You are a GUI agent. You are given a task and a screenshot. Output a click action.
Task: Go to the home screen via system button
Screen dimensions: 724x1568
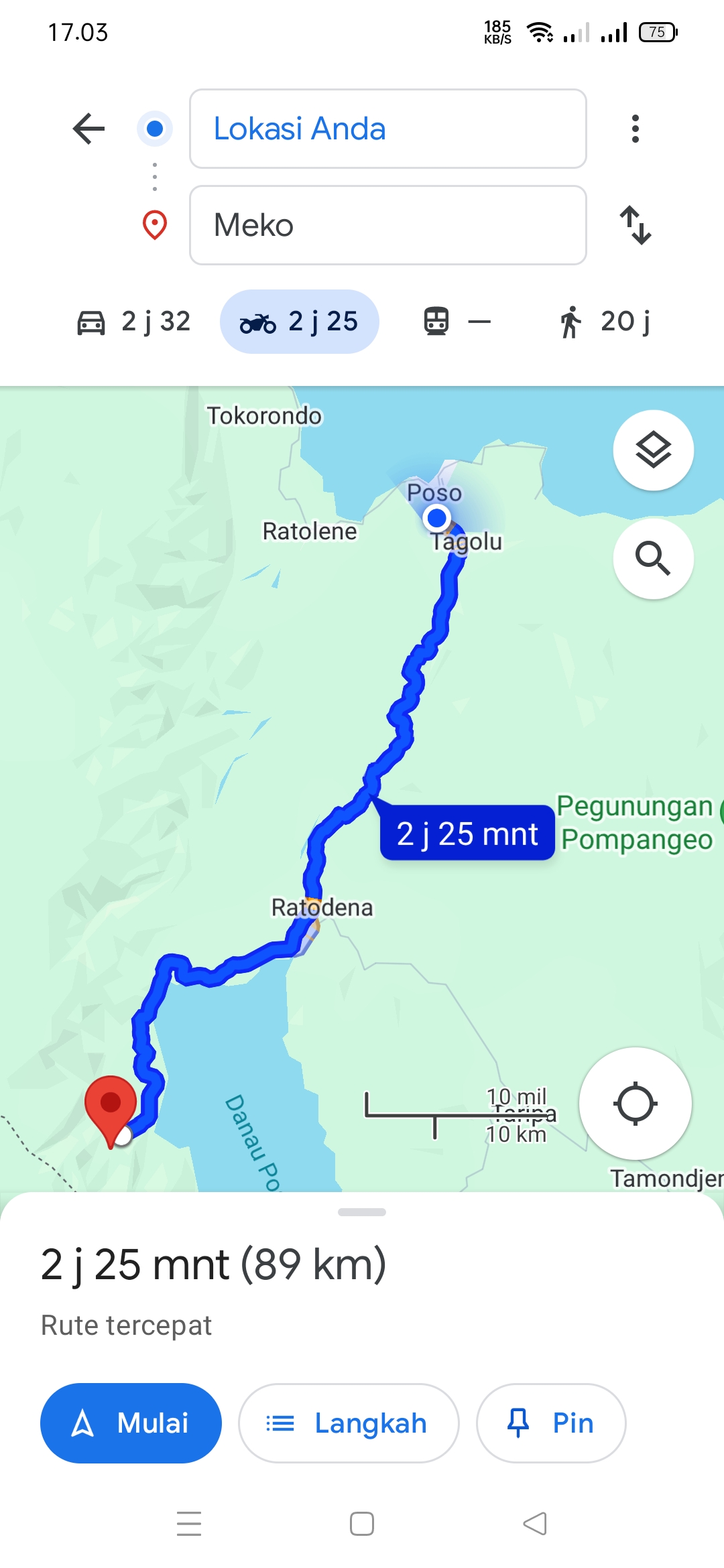362,1524
